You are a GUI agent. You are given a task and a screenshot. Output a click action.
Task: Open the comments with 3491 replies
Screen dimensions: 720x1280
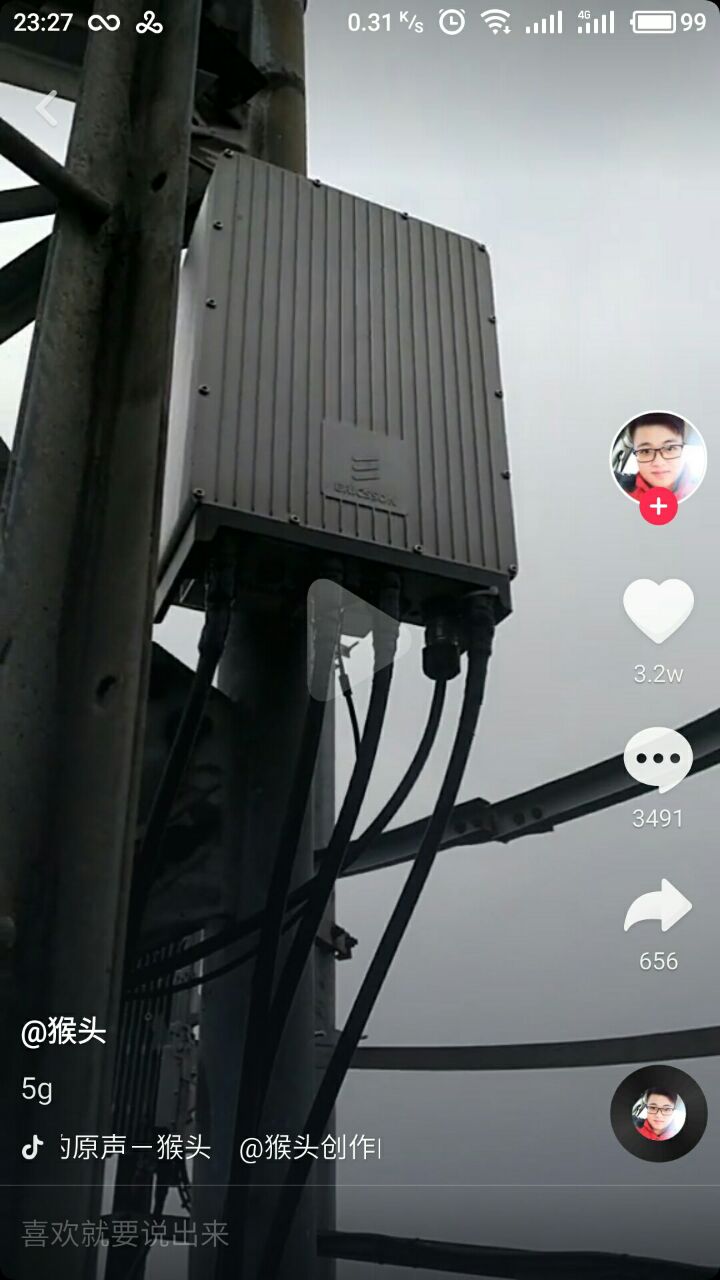coord(658,761)
